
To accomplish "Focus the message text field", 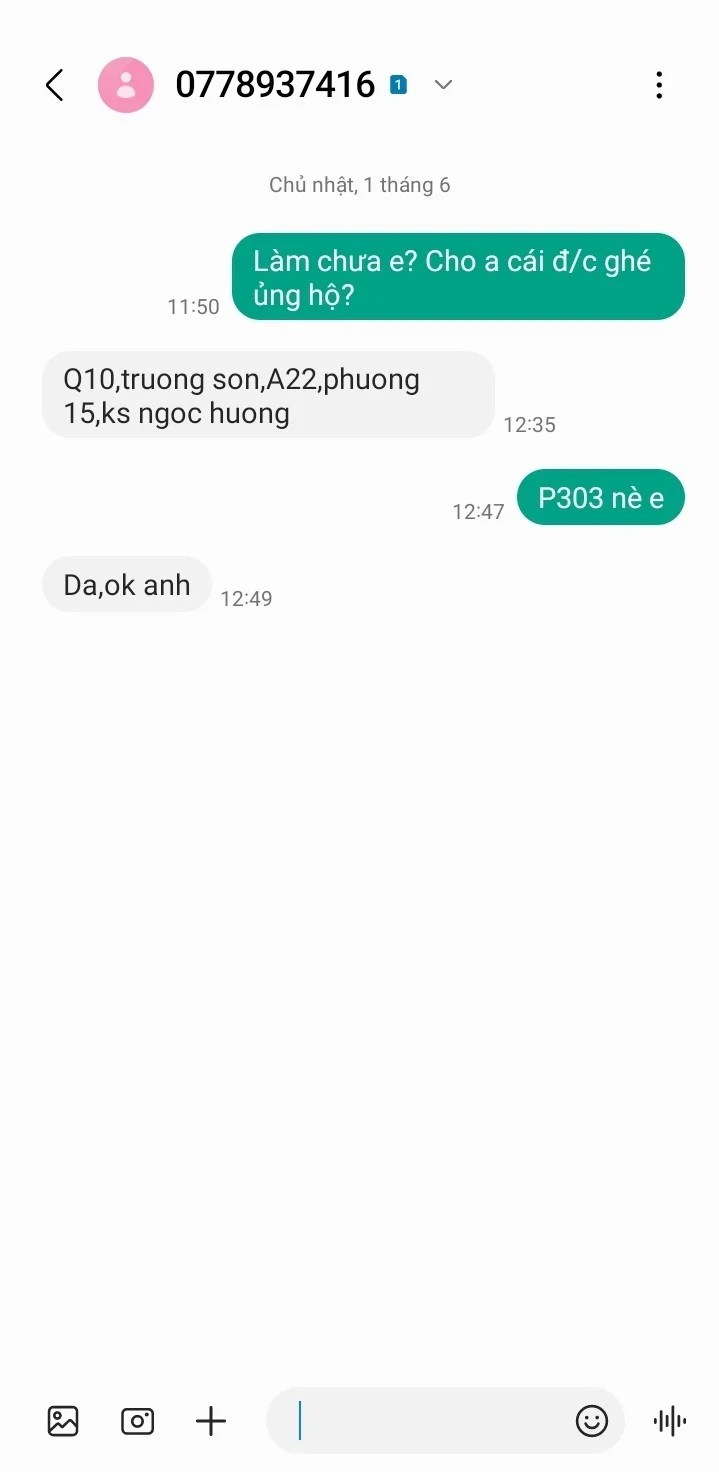I will click(430, 1420).
